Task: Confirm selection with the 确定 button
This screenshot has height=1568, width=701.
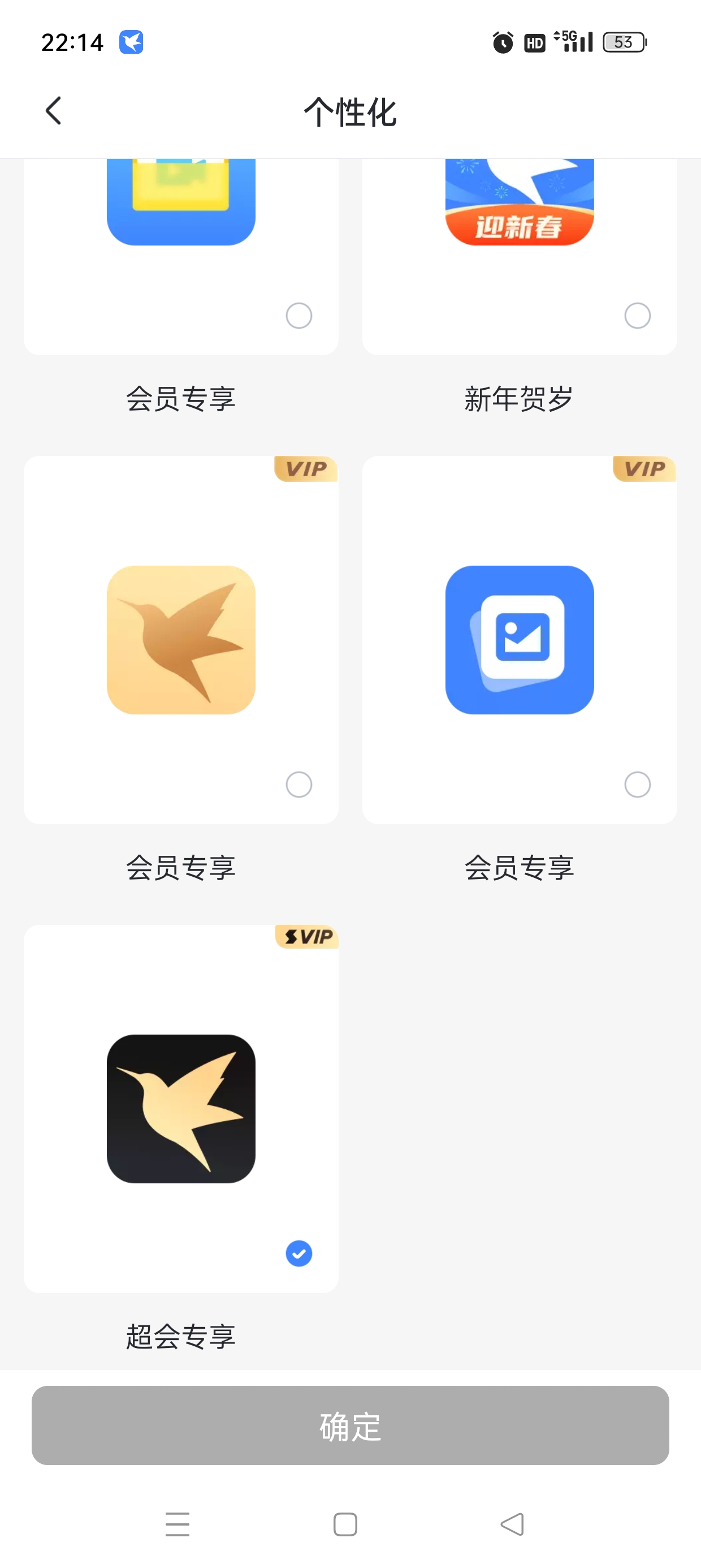Action: tap(350, 1425)
